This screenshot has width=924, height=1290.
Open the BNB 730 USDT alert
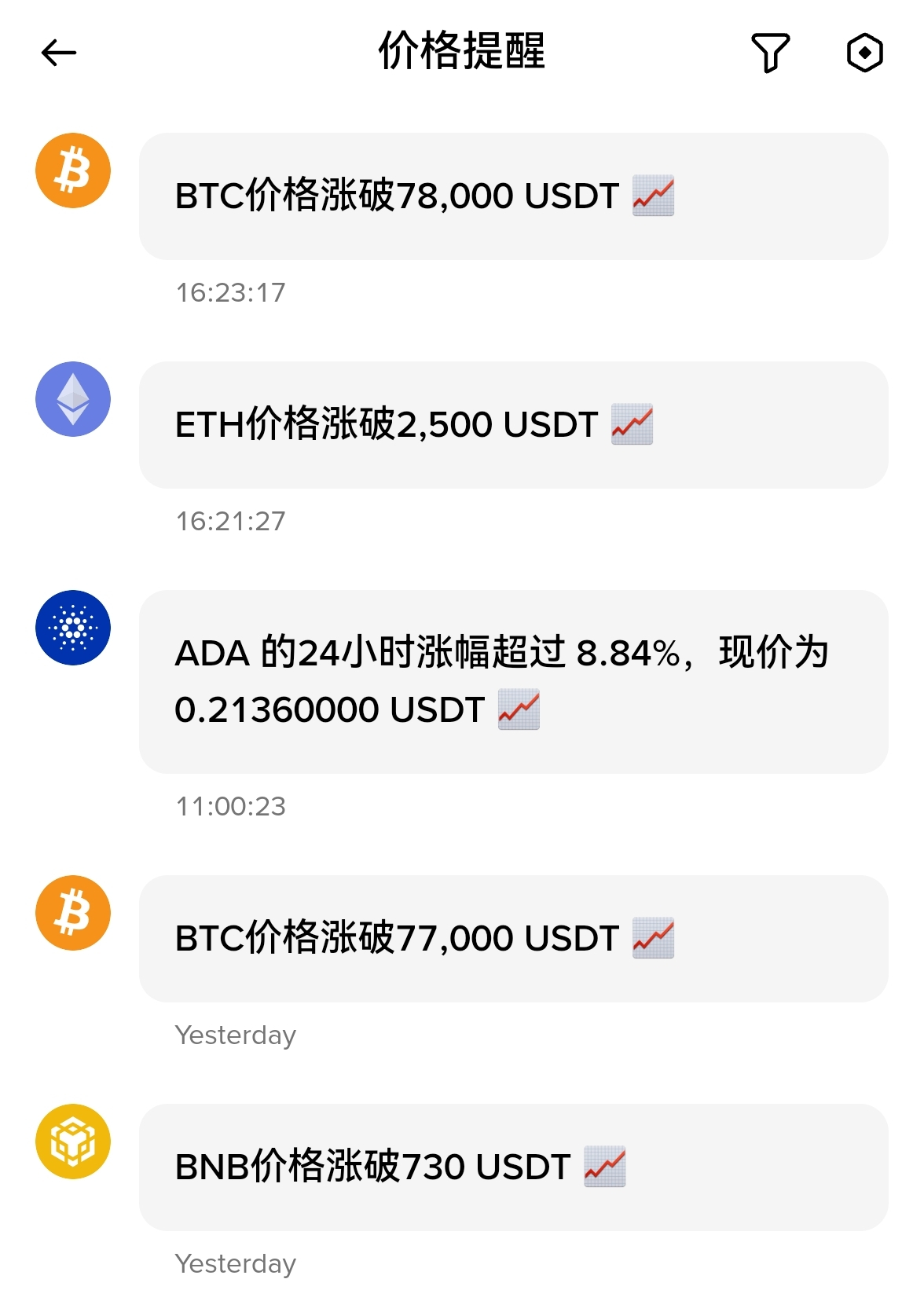[514, 1167]
